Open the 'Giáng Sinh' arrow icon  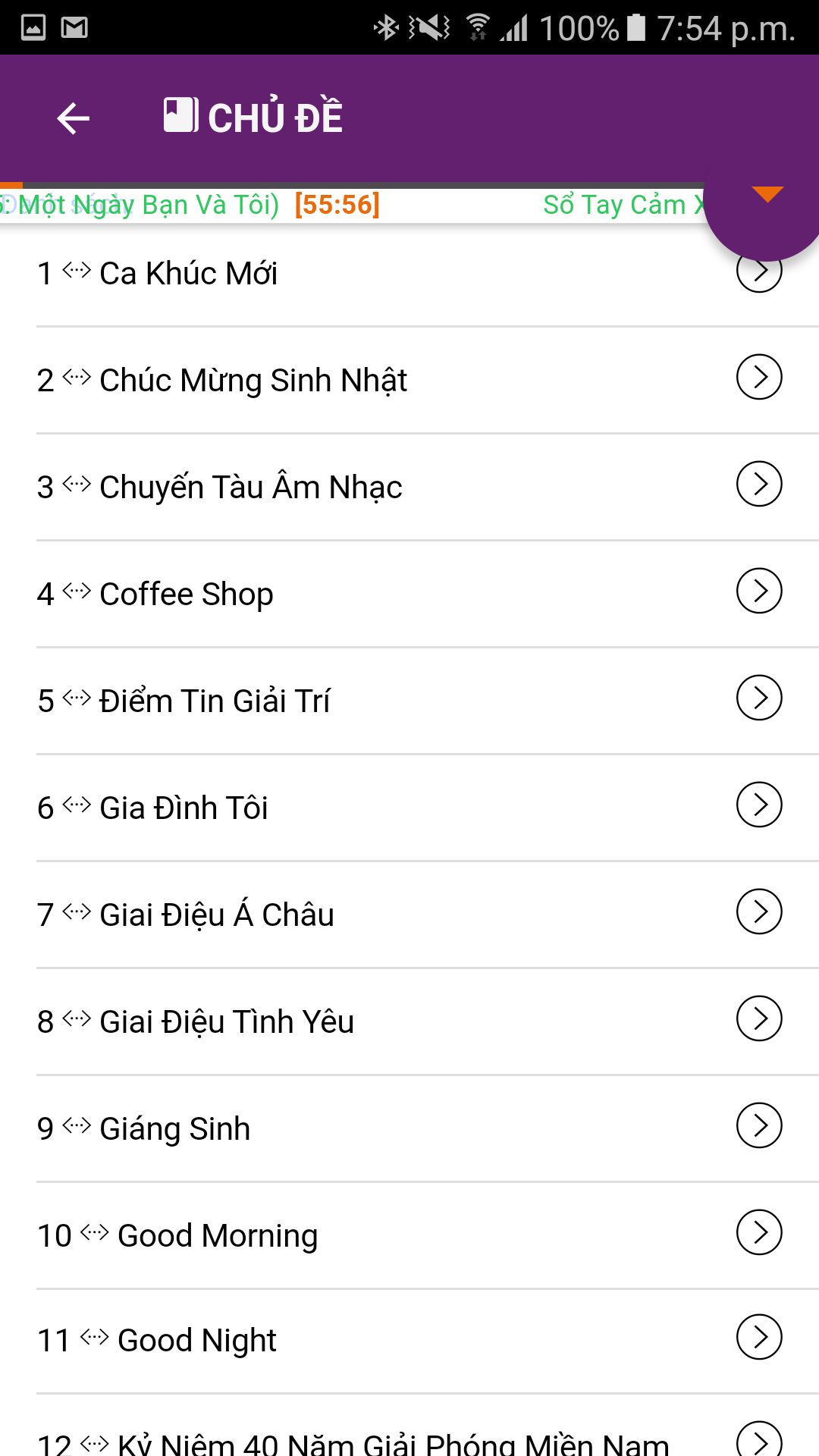point(758,1126)
